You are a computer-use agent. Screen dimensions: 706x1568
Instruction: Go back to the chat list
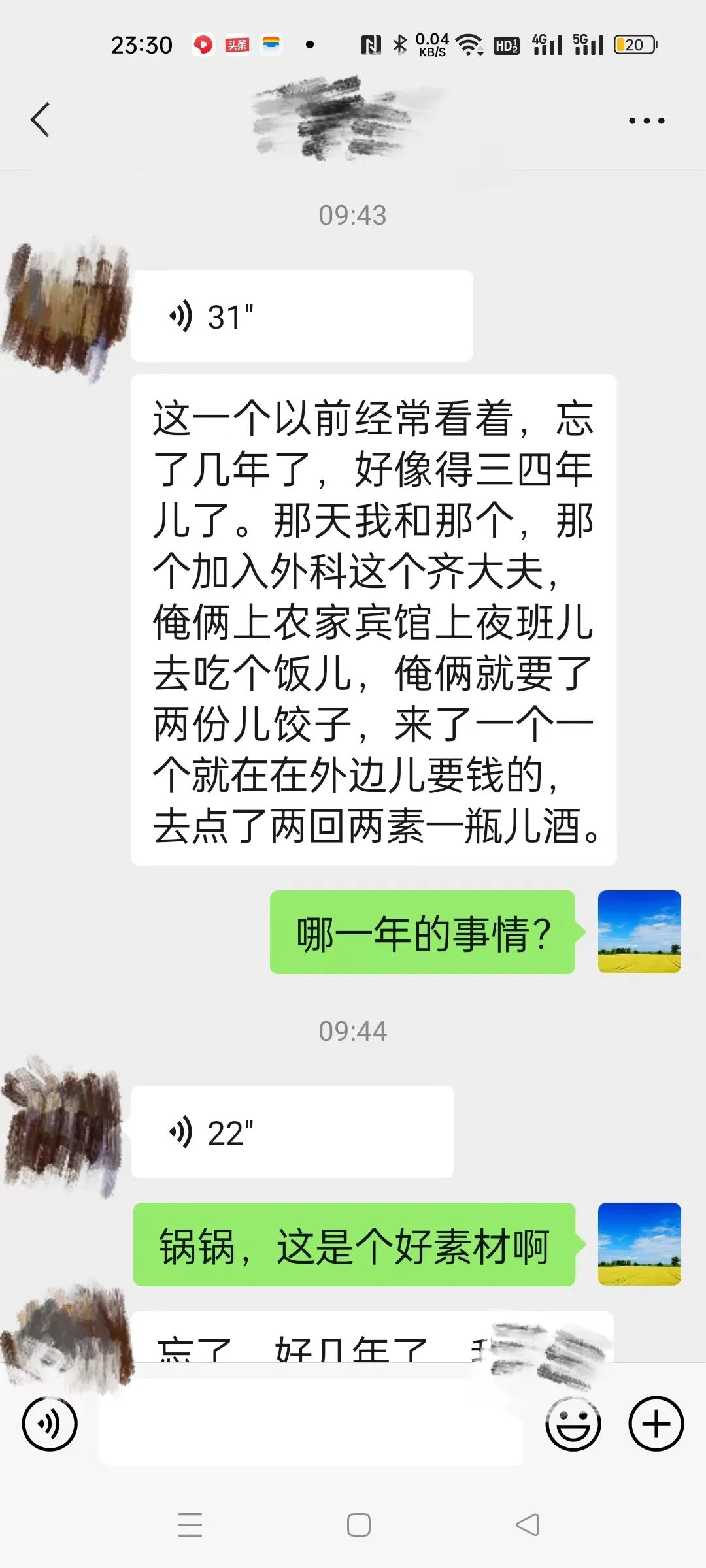click(x=41, y=120)
